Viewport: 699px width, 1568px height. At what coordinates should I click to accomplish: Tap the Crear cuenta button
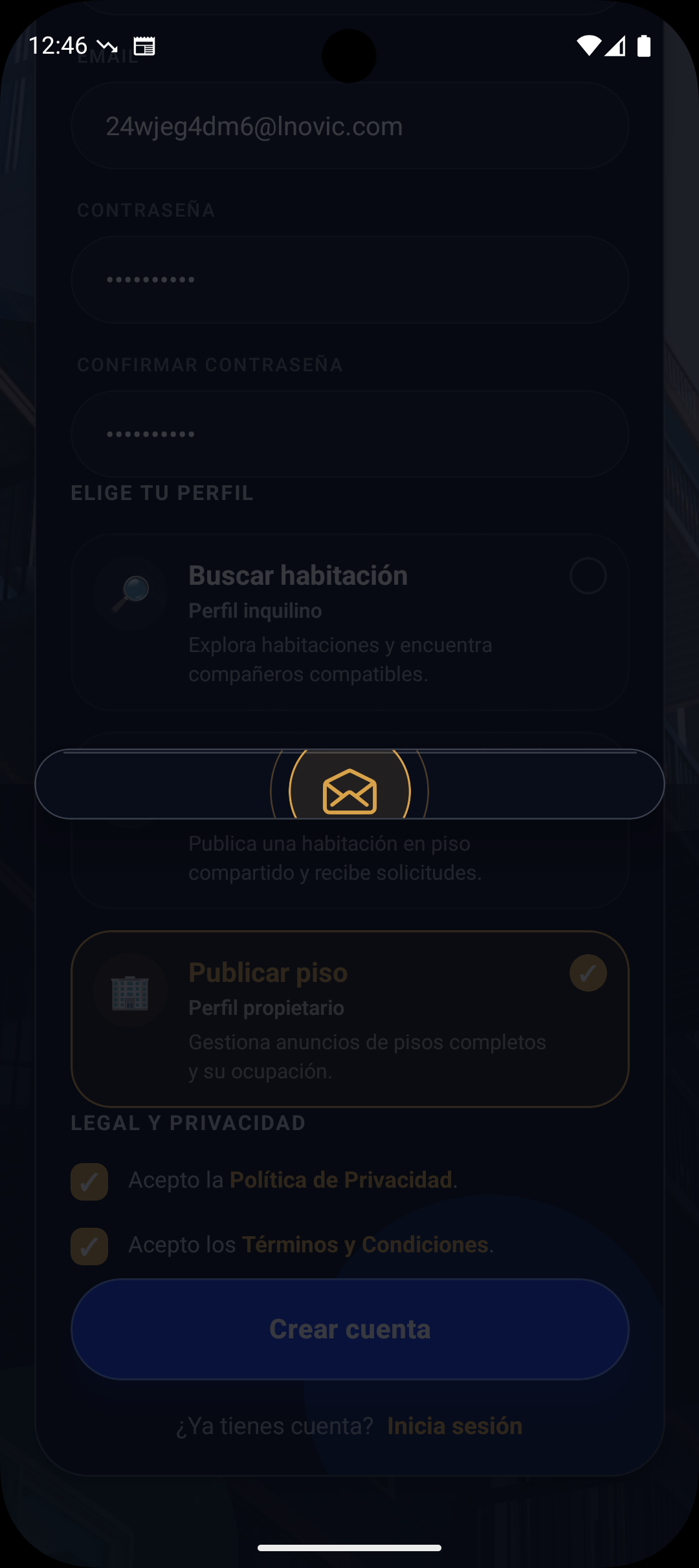(349, 1329)
